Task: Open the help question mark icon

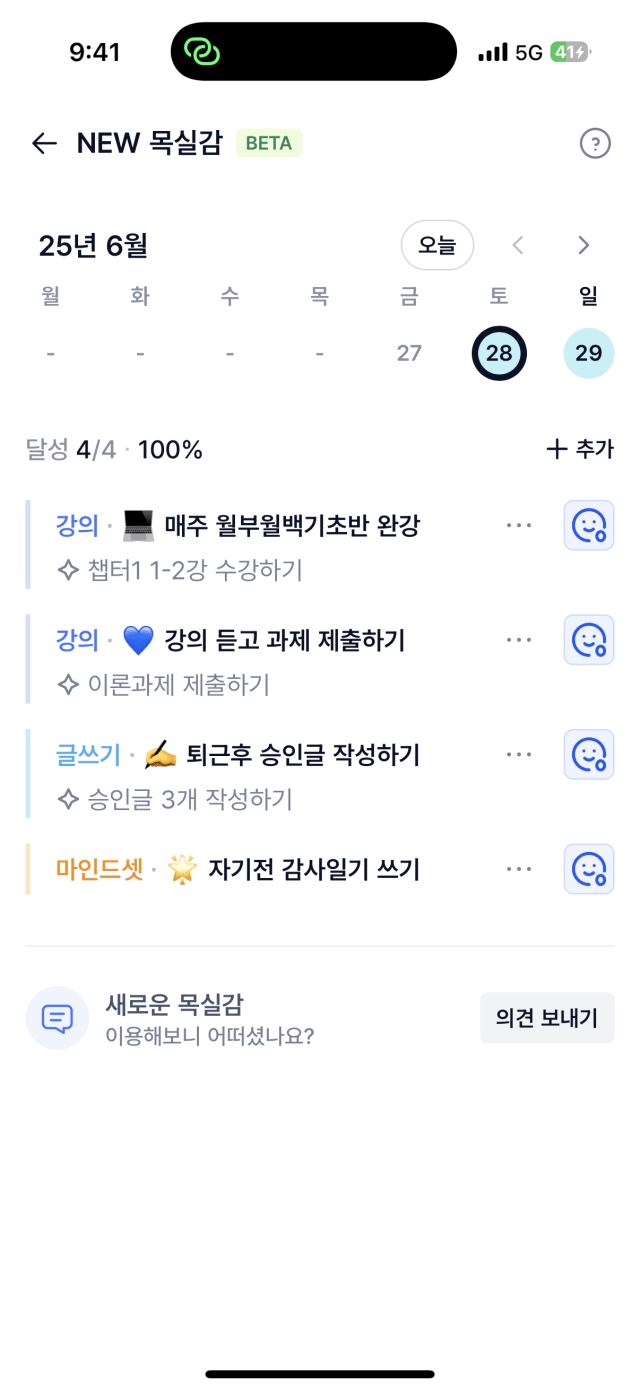Action: pyautogui.click(x=595, y=144)
